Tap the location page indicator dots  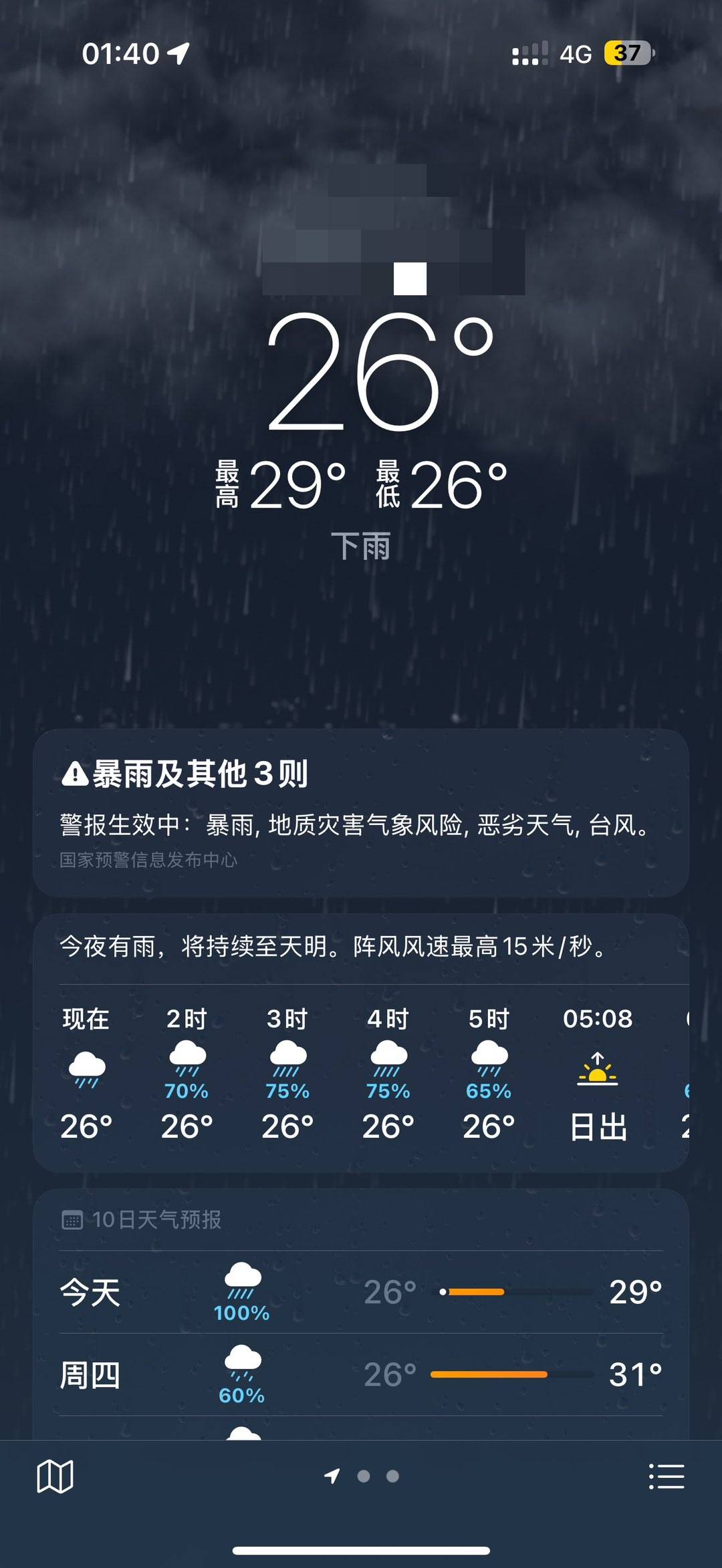coord(362,1476)
